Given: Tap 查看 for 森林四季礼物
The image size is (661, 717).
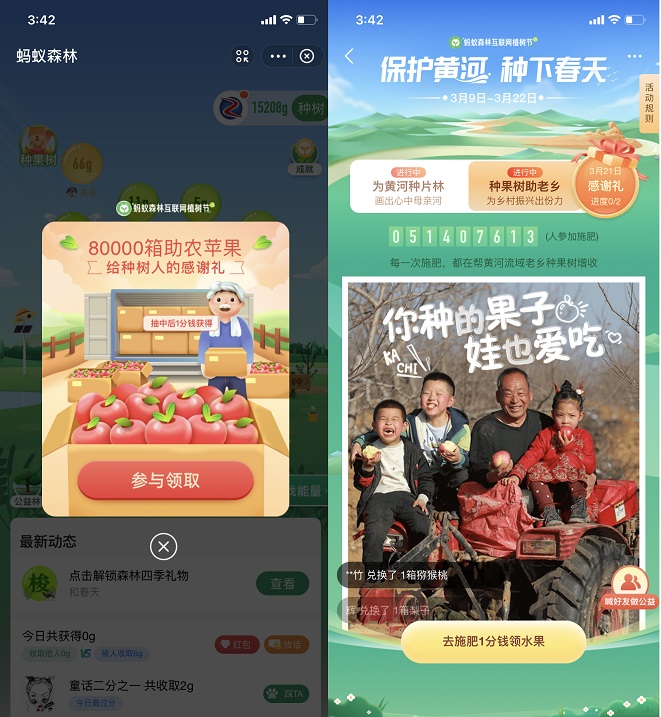Looking at the screenshot, I should (x=283, y=584).
